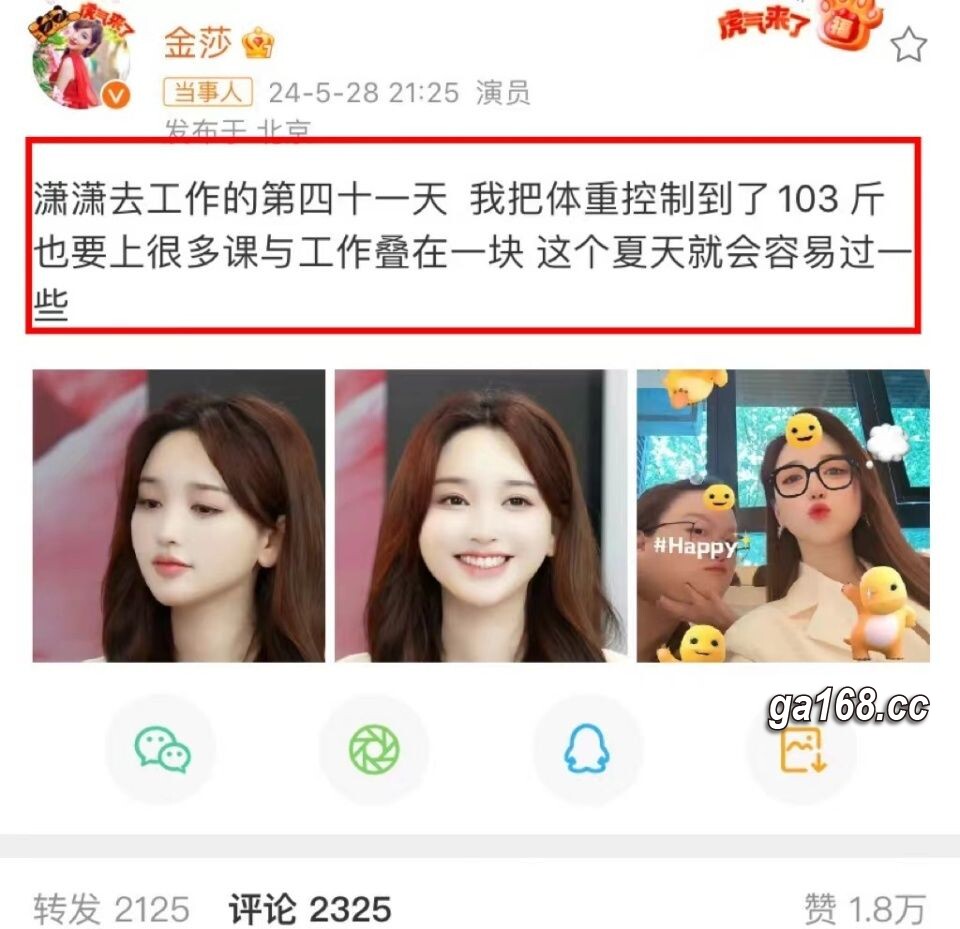The image size is (960, 929).
Task: Share the post to WeChat
Action: coord(162,748)
